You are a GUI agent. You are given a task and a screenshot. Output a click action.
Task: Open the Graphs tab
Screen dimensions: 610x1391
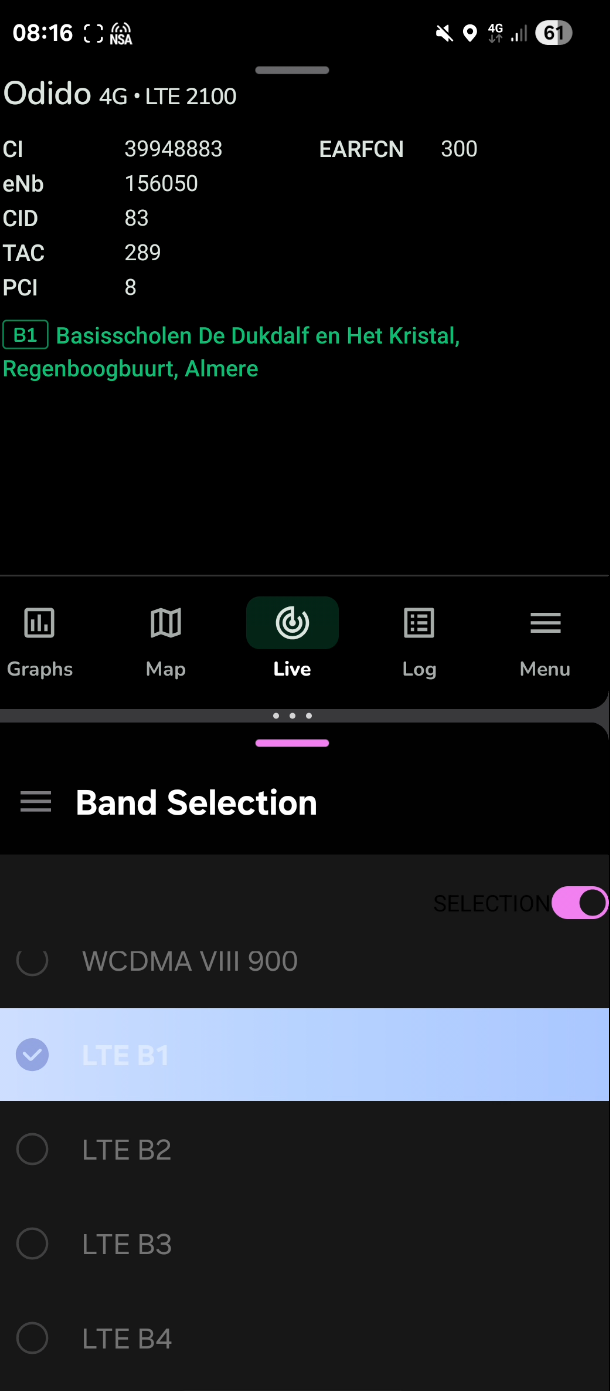click(x=39, y=642)
